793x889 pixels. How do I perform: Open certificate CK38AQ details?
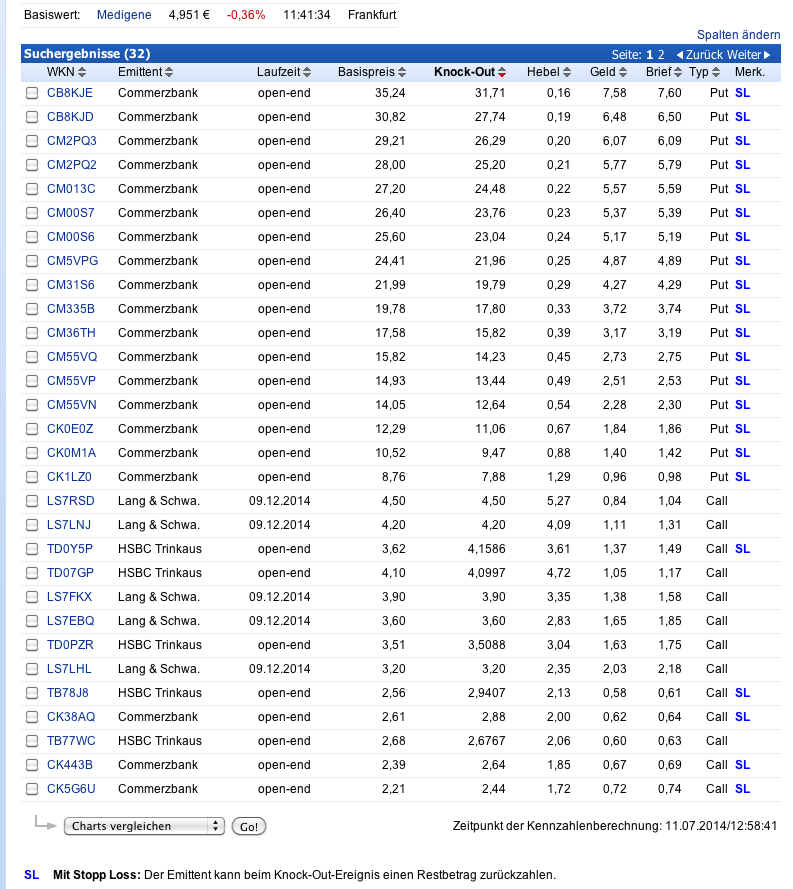pos(71,717)
